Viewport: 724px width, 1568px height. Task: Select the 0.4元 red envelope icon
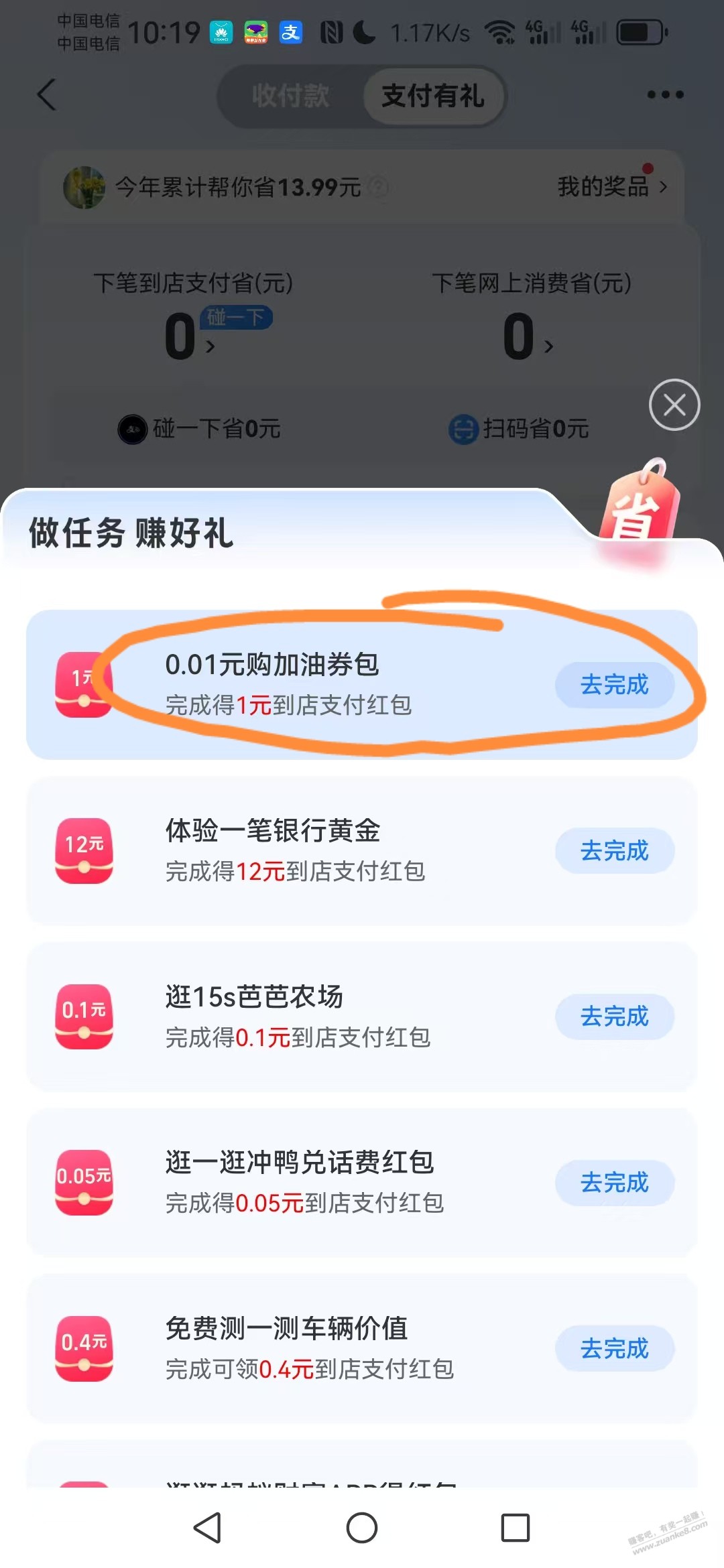pos(84,1348)
